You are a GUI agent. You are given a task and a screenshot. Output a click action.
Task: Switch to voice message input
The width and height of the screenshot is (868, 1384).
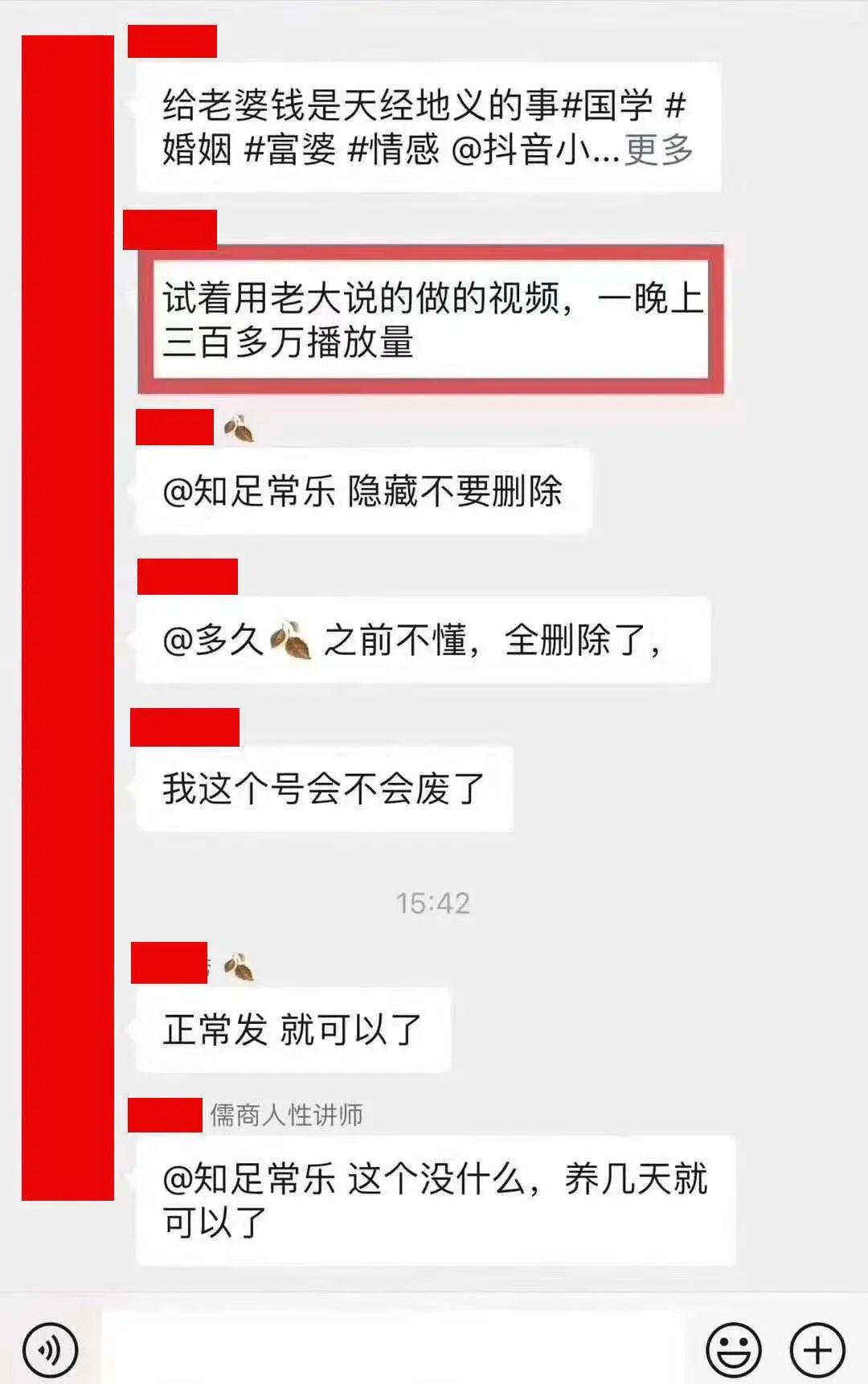point(50,1350)
